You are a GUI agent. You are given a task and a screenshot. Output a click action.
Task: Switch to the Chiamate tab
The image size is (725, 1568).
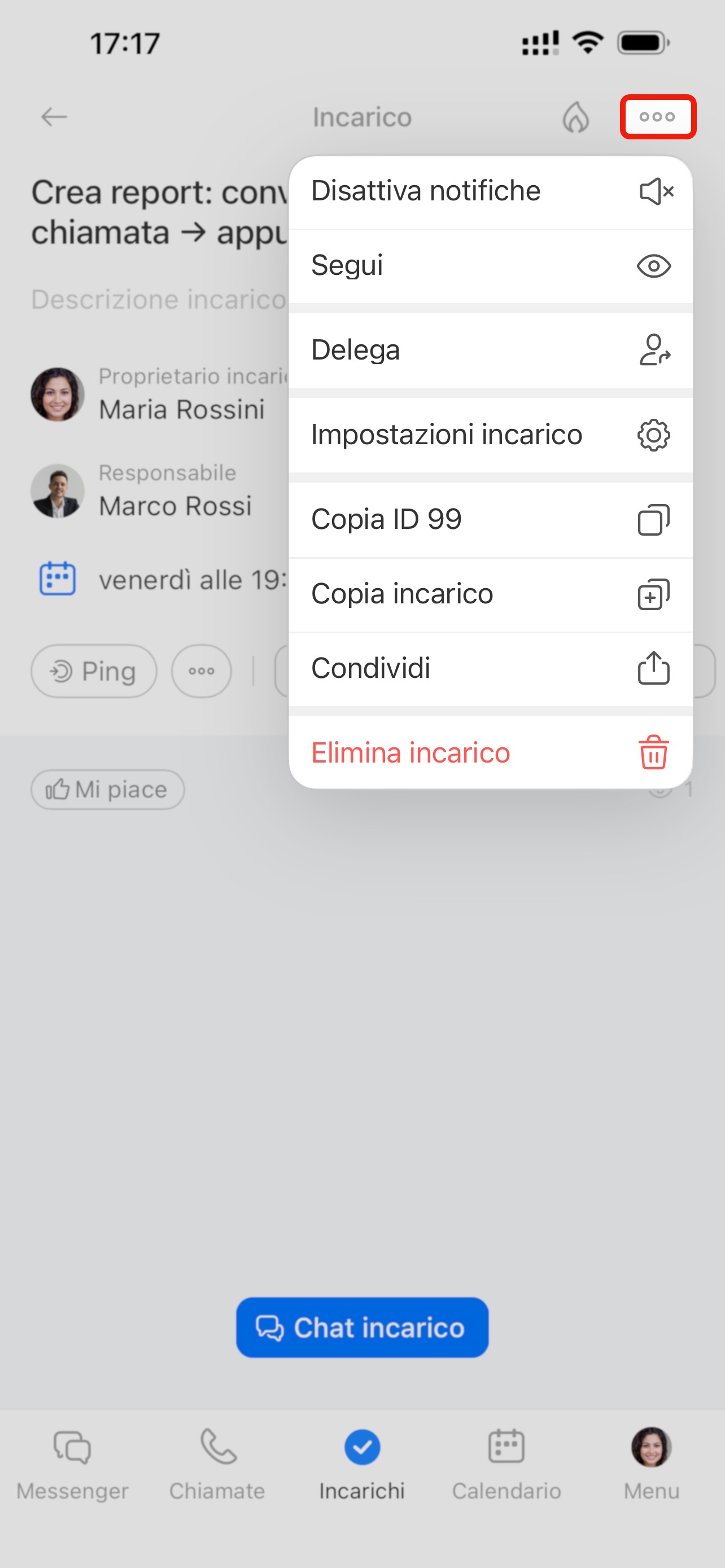217,1464
